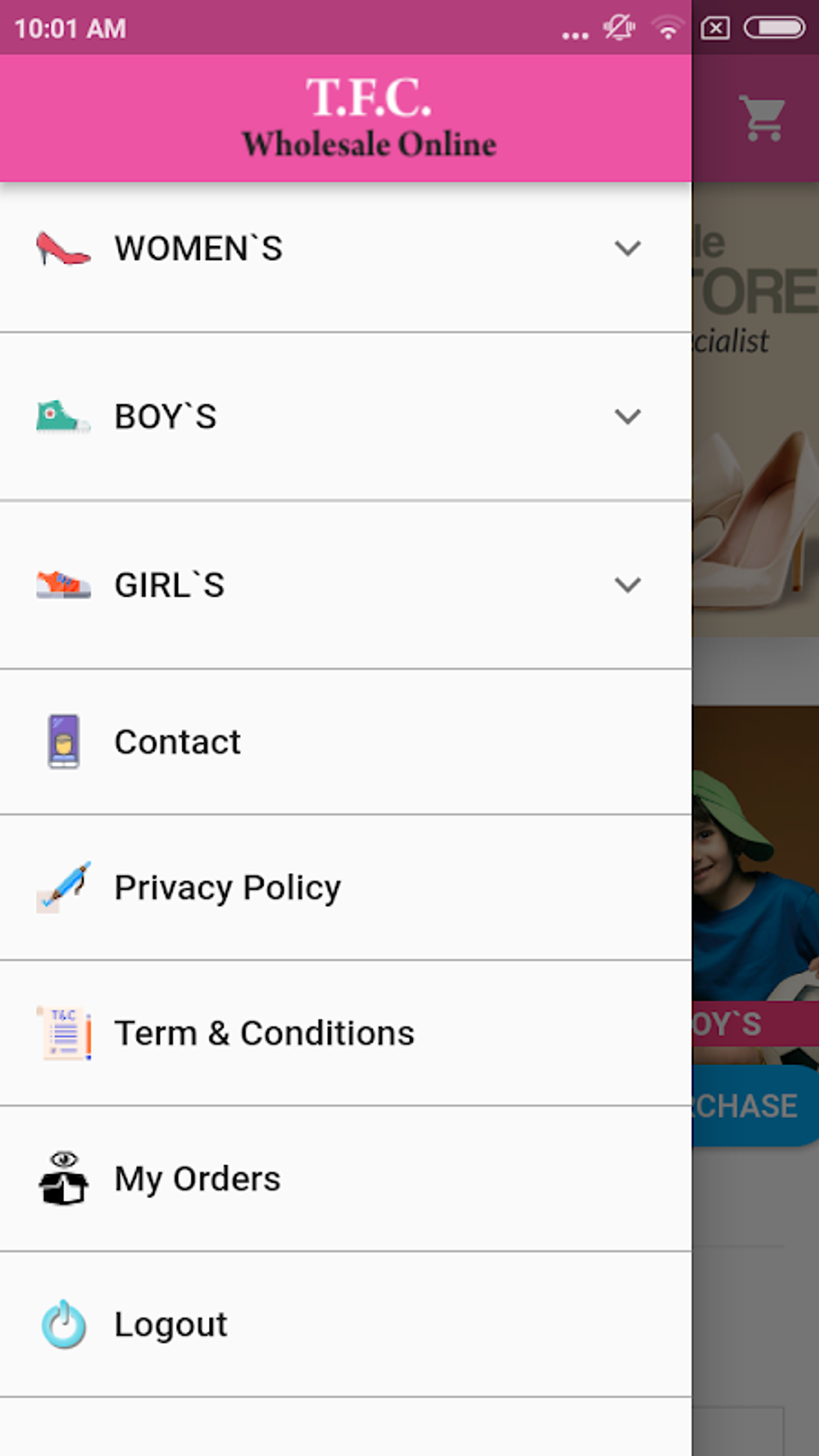Expand the WOMEN`S category
The width and height of the screenshot is (819, 1456).
pyautogui.click(x=627, y=248)
